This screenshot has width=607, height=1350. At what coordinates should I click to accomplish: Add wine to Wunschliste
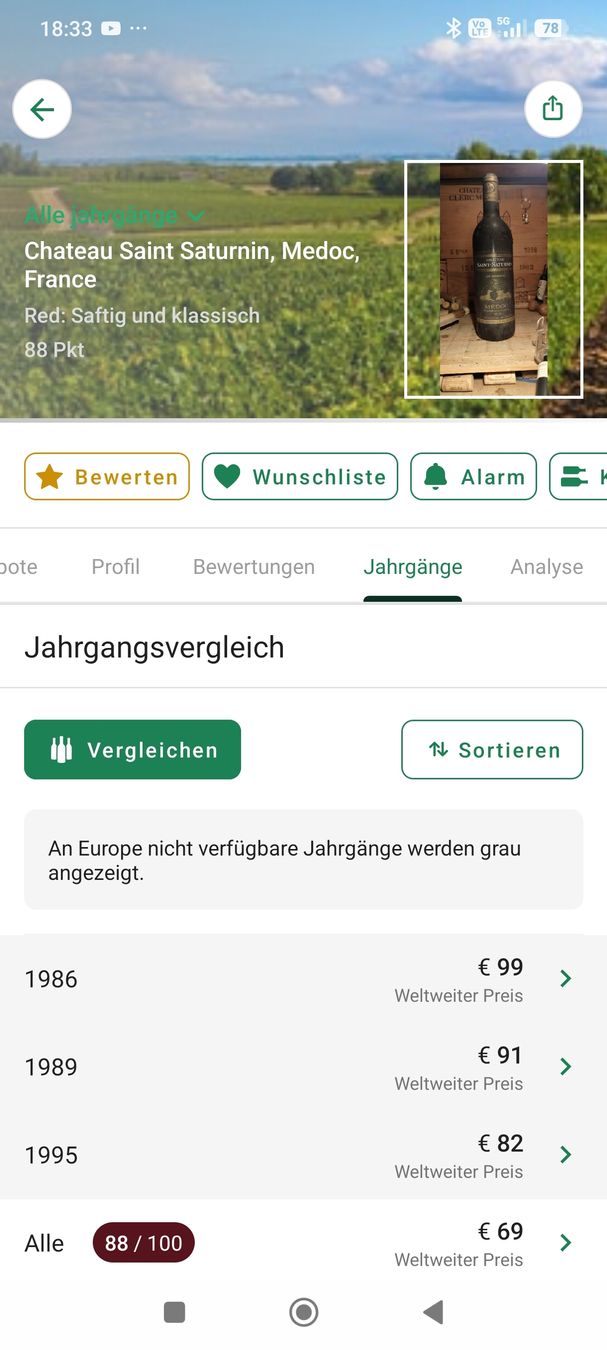[x=300, y=477]
